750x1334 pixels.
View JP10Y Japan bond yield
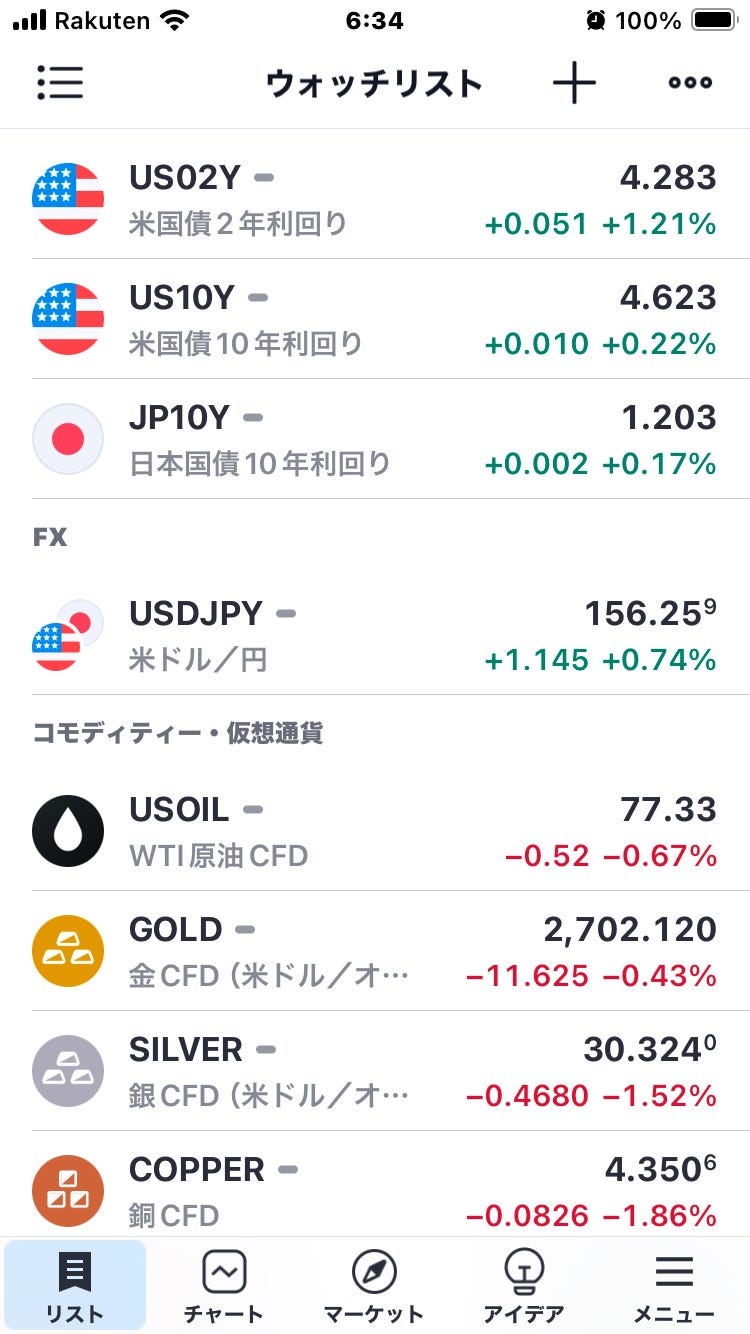[375, 439]
